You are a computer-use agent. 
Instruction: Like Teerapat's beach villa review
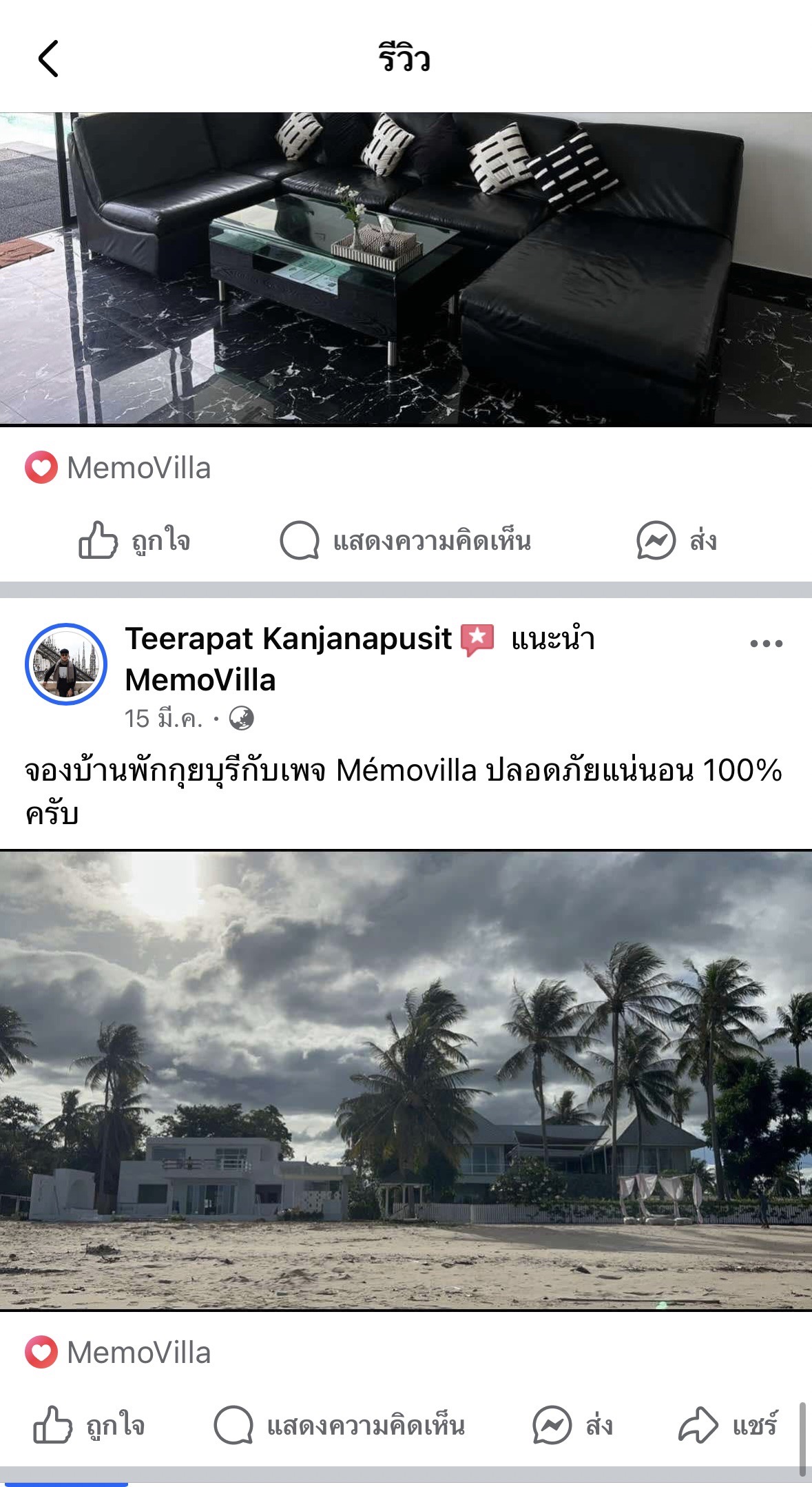coord(89,1425)
